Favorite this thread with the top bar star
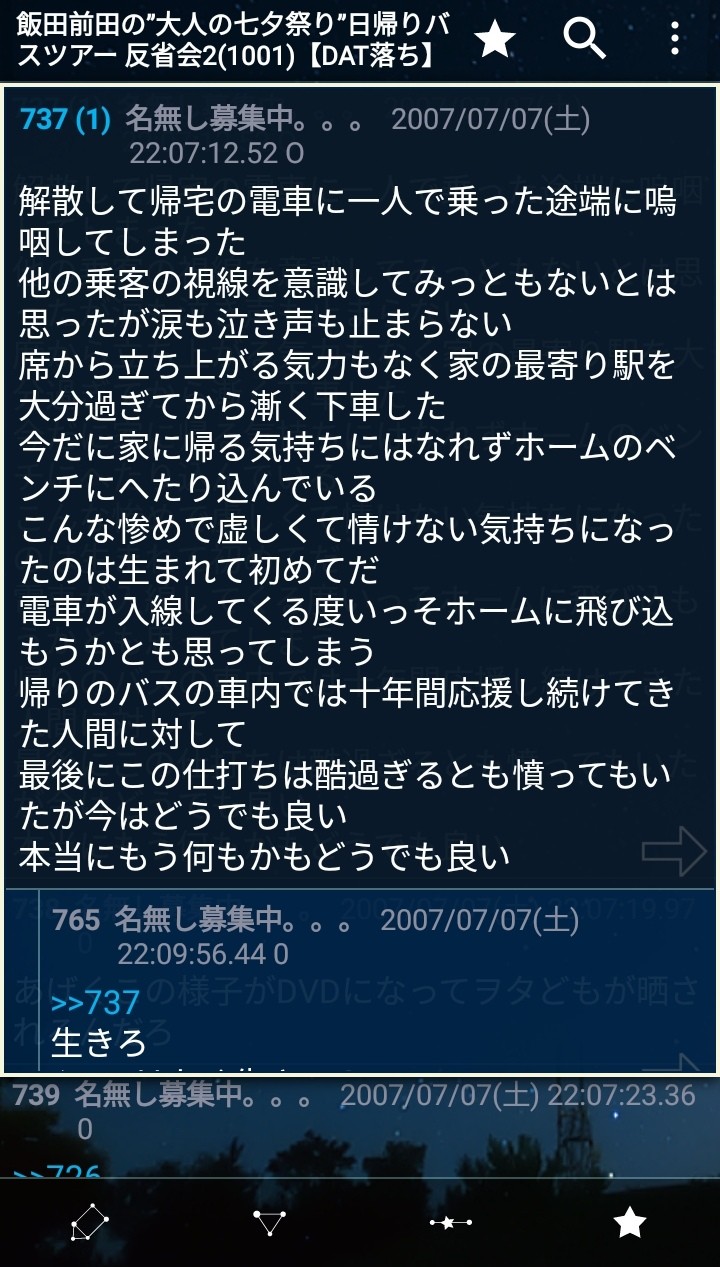The width and height of the screenshot is (720, 1267). [494, 40]
